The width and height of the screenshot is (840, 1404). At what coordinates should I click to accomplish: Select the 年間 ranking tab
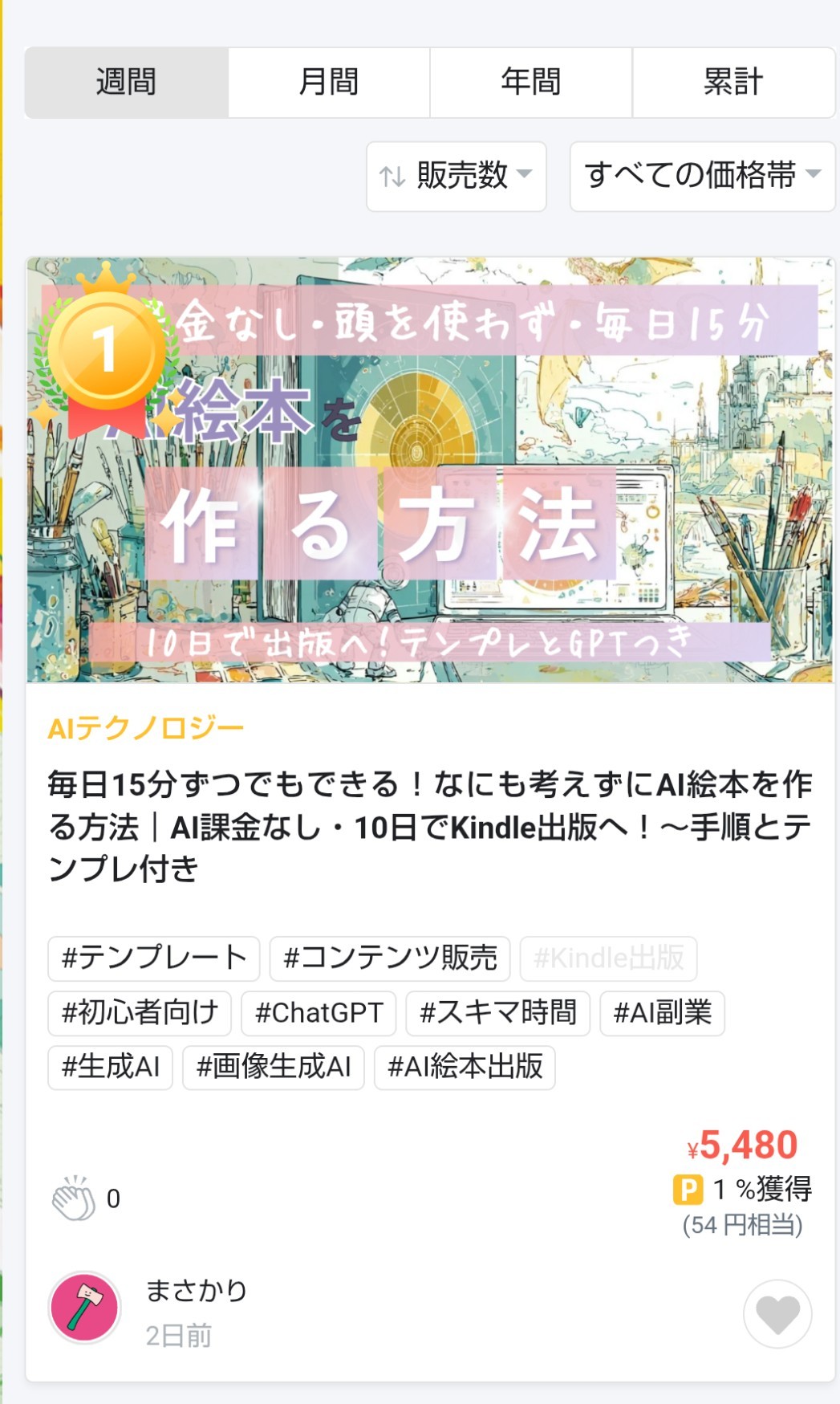[531, 83]
